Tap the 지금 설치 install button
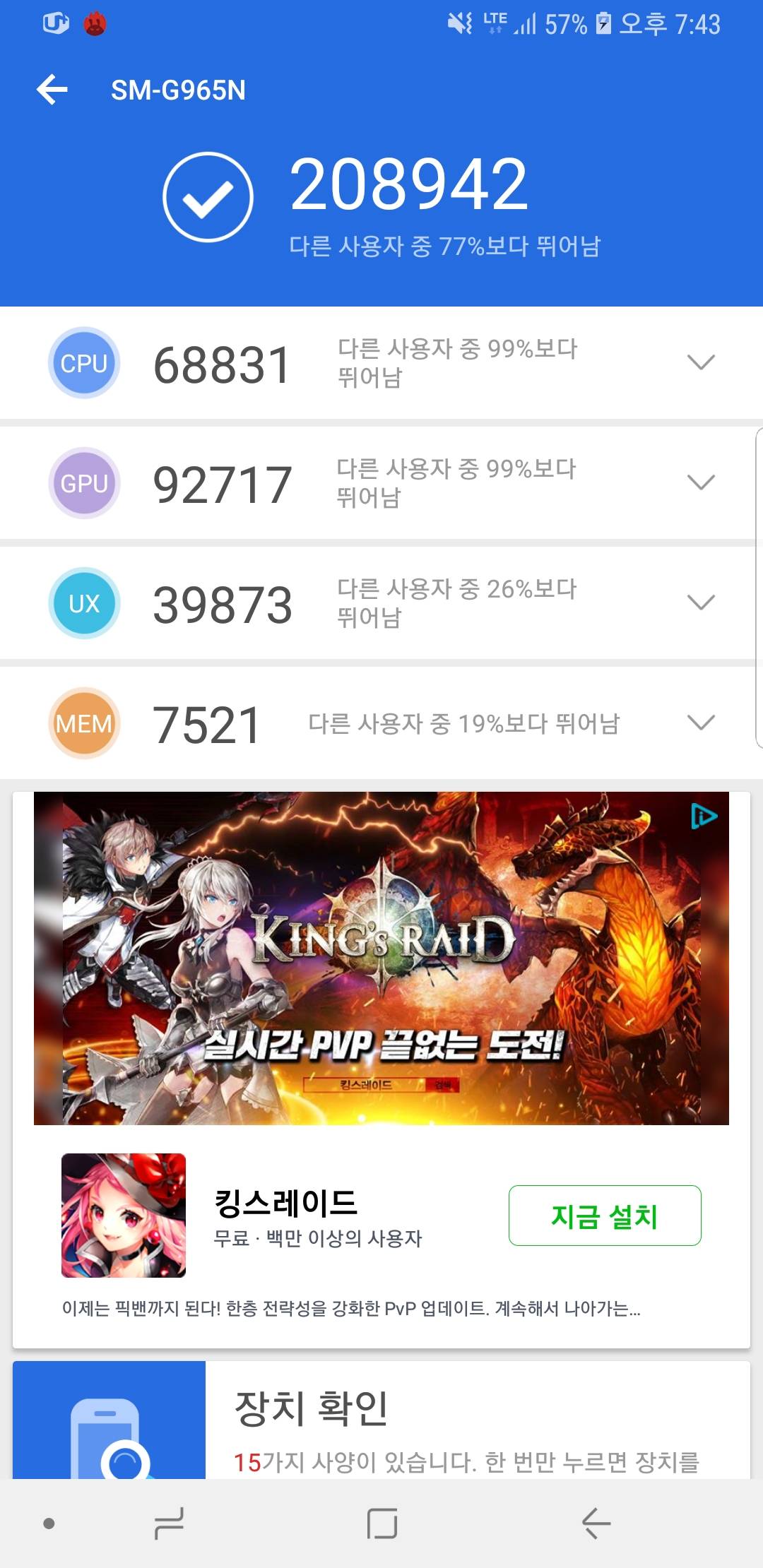763x1568 pixels. (605, 1216)
